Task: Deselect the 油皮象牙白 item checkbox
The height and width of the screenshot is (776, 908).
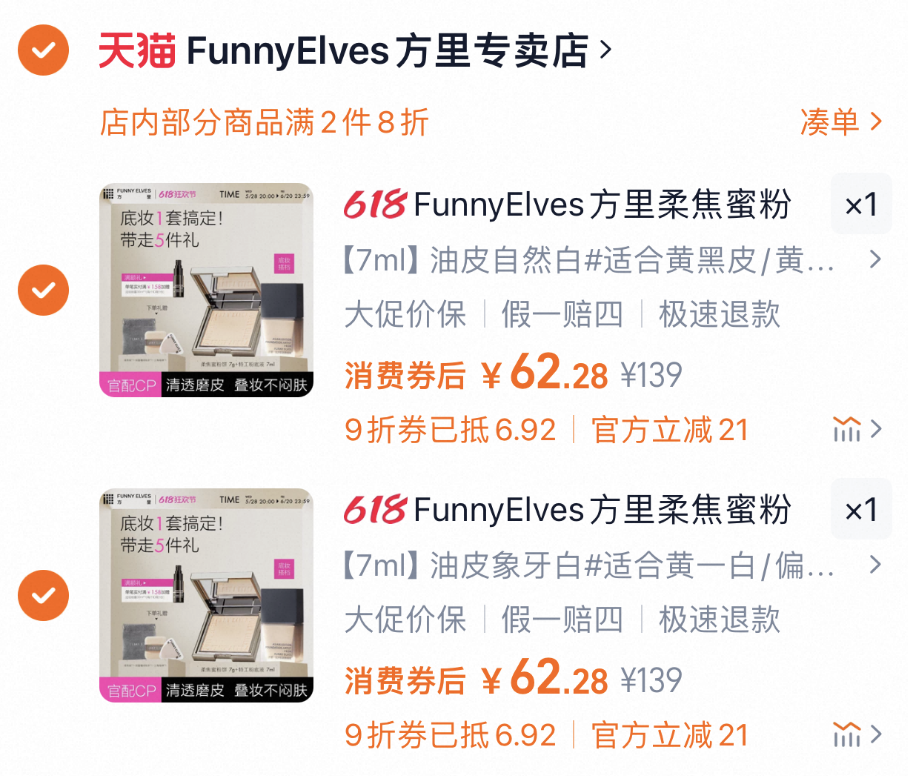Action: (x=44, y=597)
